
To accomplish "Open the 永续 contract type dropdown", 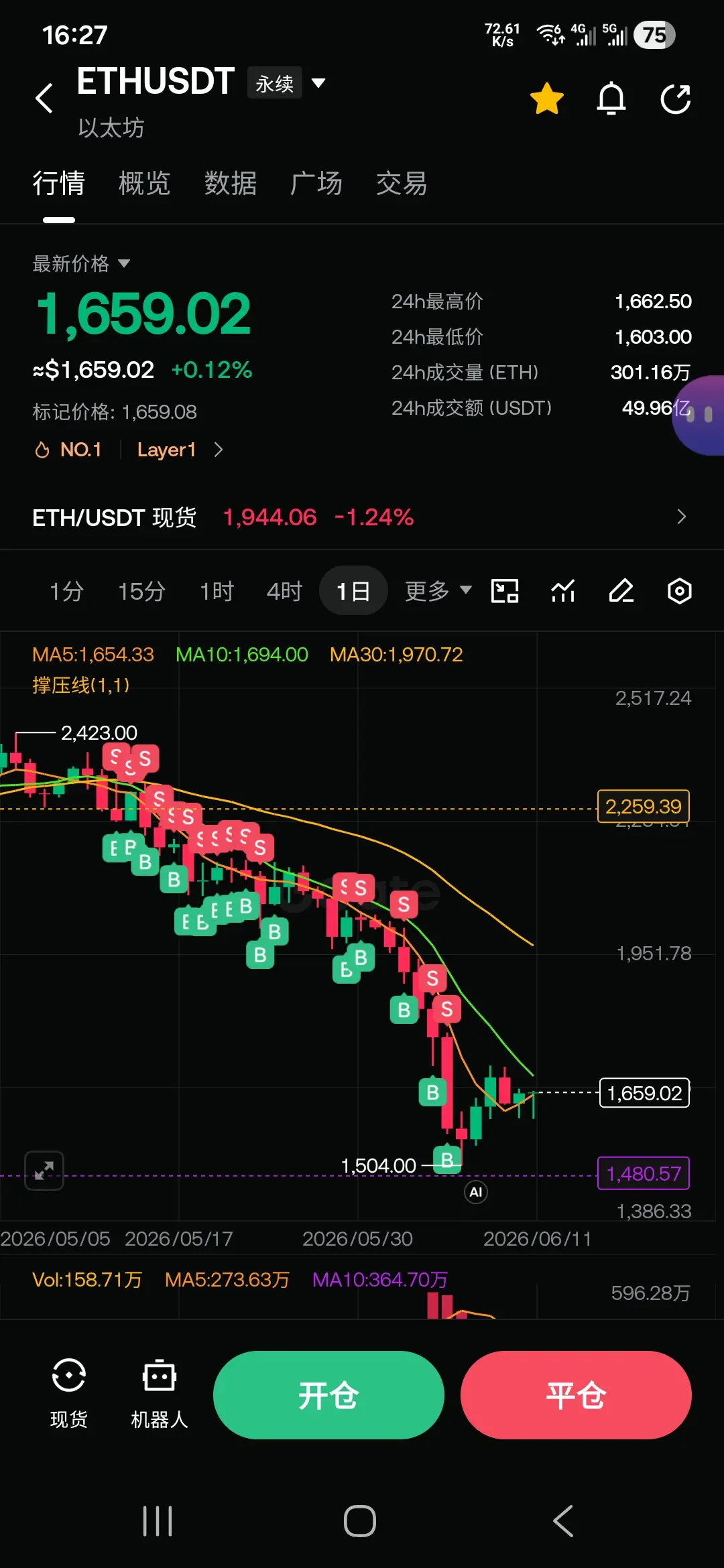I will click(x=287, y=83).
